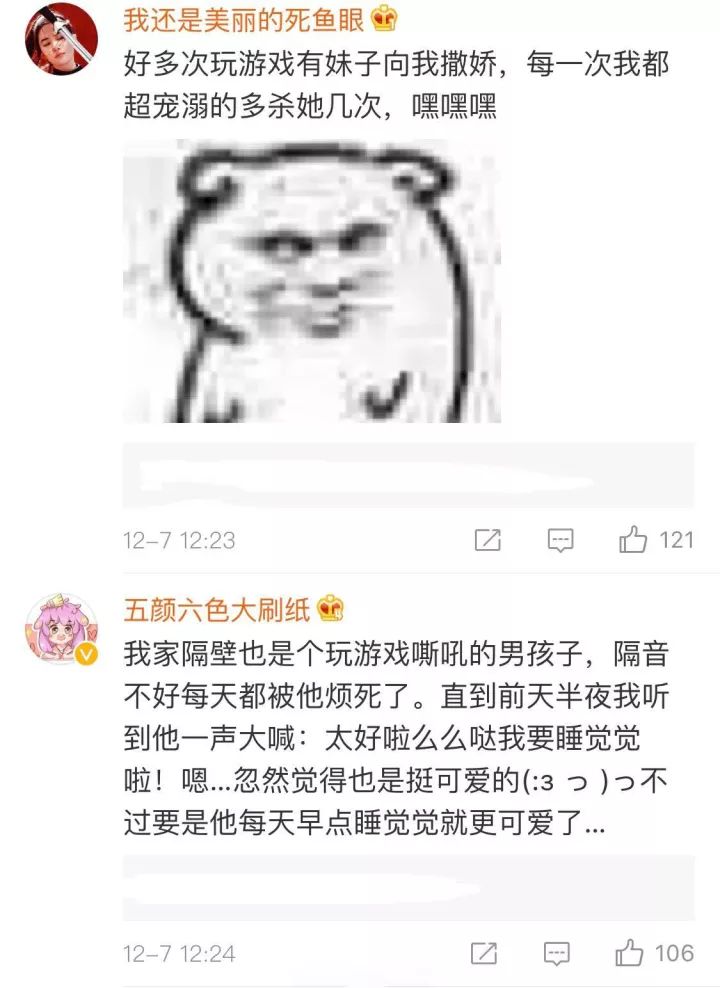The height and width of the screenshot is (988, 720).
Task: Open avatar of 我还是美丽的死鱼眼
Action: [61, 38]
